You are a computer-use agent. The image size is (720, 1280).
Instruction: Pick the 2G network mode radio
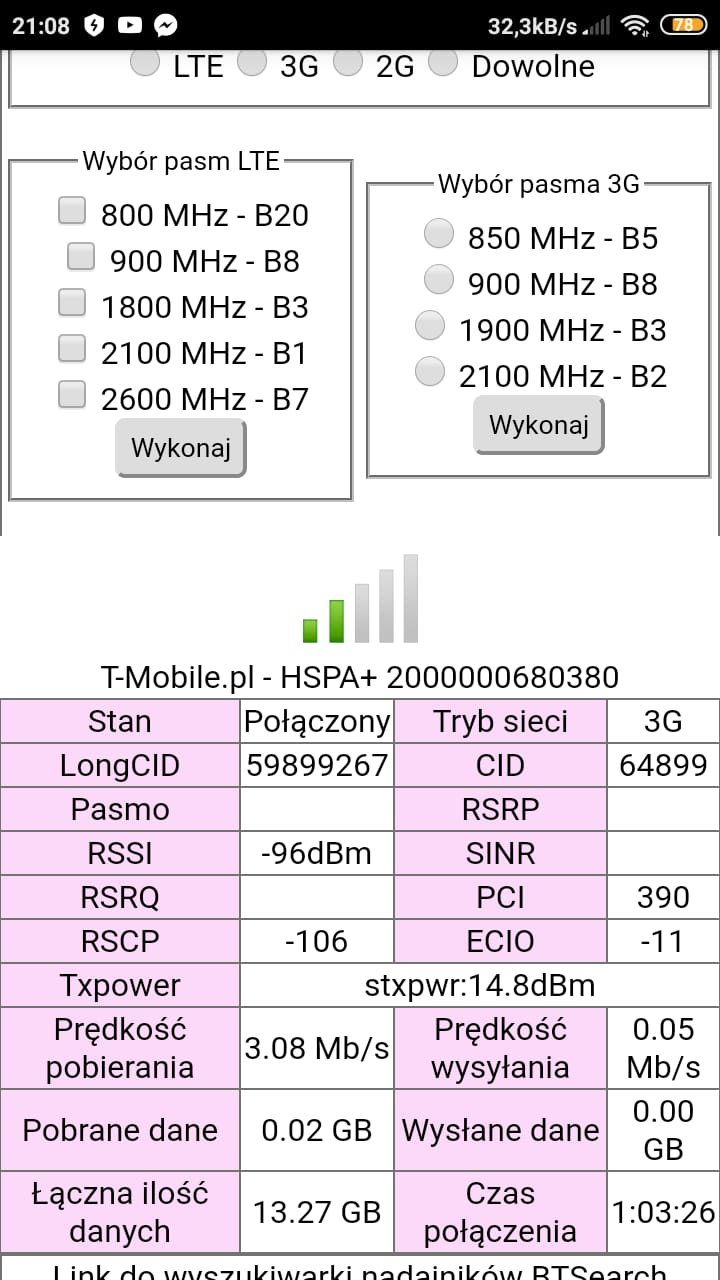pyautogui.click(x=348, y=61)
